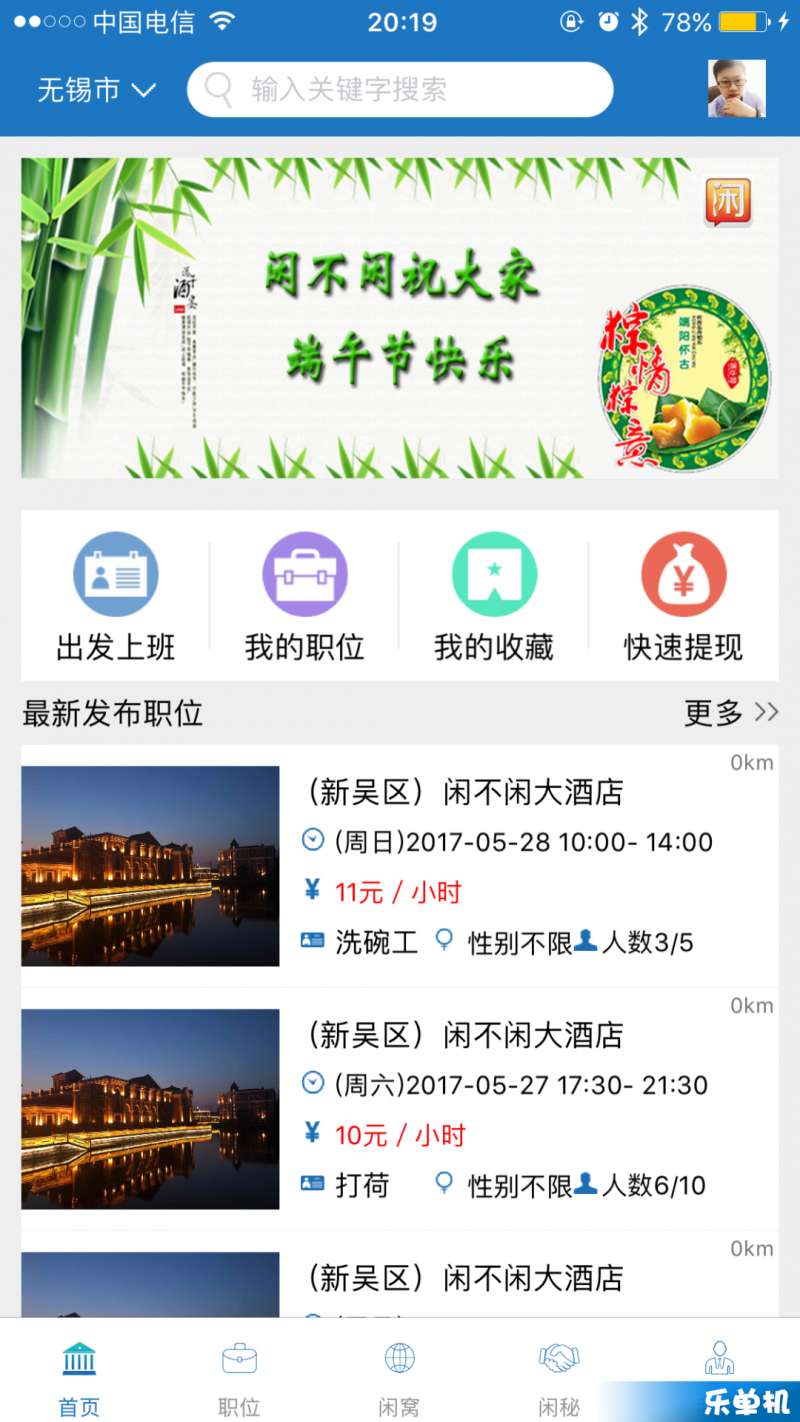Screen dimensions: 800x1422
Task: Open 我的职位
Action: [304, 597]
